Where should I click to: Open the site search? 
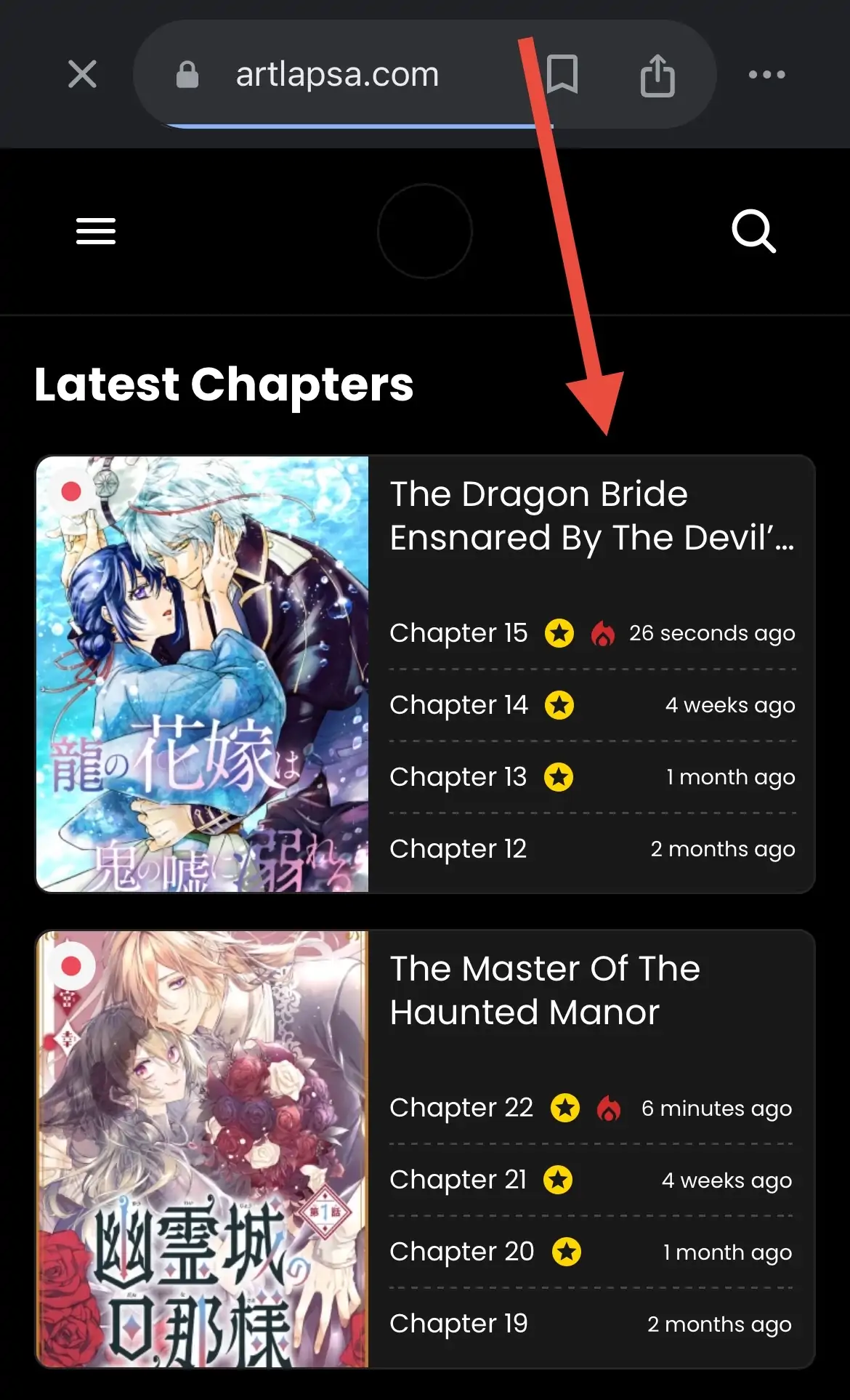point(753,231)
